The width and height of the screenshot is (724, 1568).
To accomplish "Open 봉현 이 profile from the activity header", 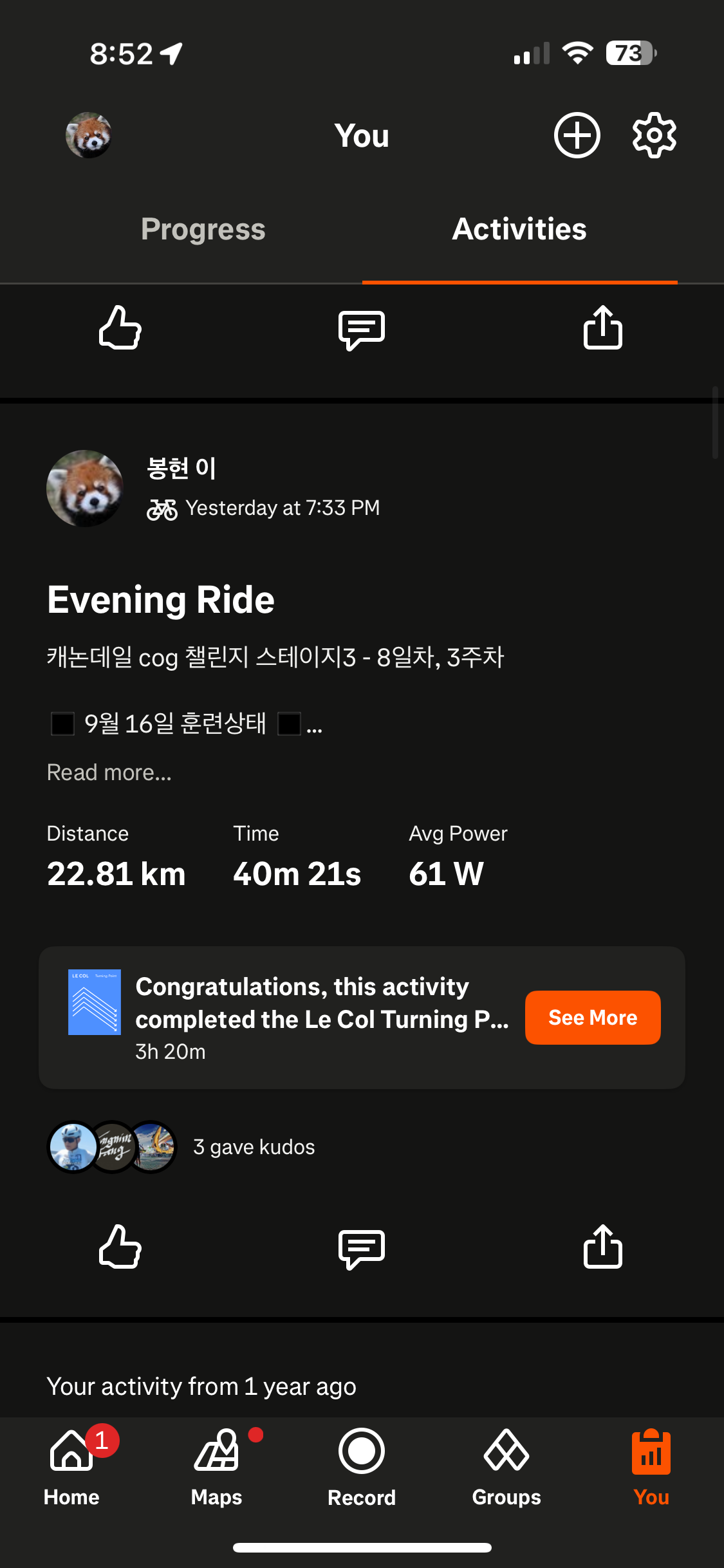I will (181, 468).
